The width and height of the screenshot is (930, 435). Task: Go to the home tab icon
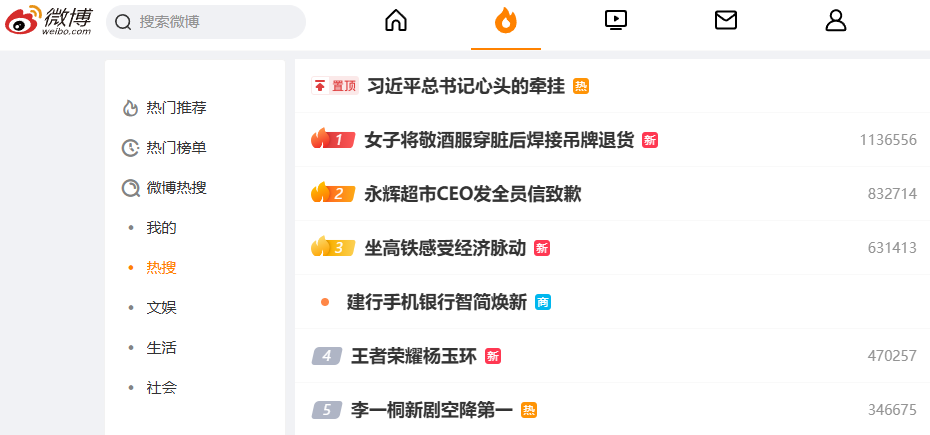(396, 20)
